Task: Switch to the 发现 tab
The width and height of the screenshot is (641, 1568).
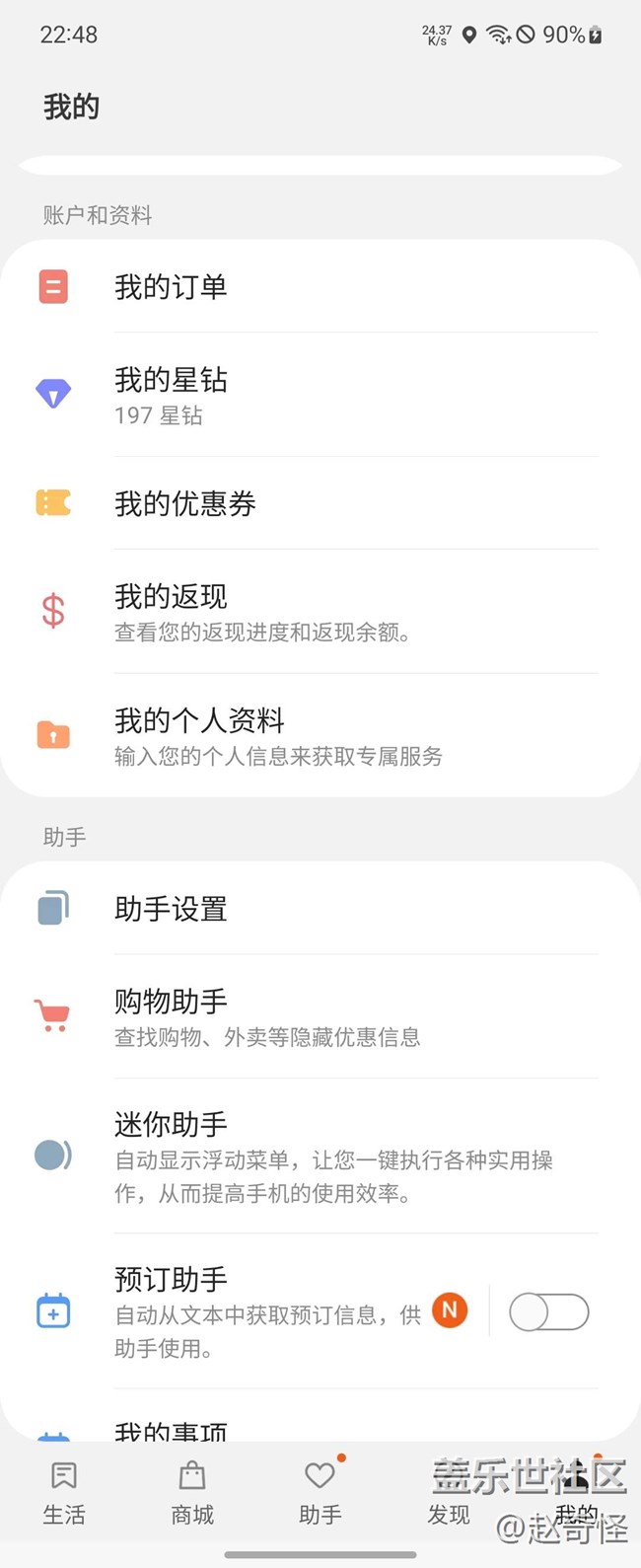Action: [x=449, y=1493]
